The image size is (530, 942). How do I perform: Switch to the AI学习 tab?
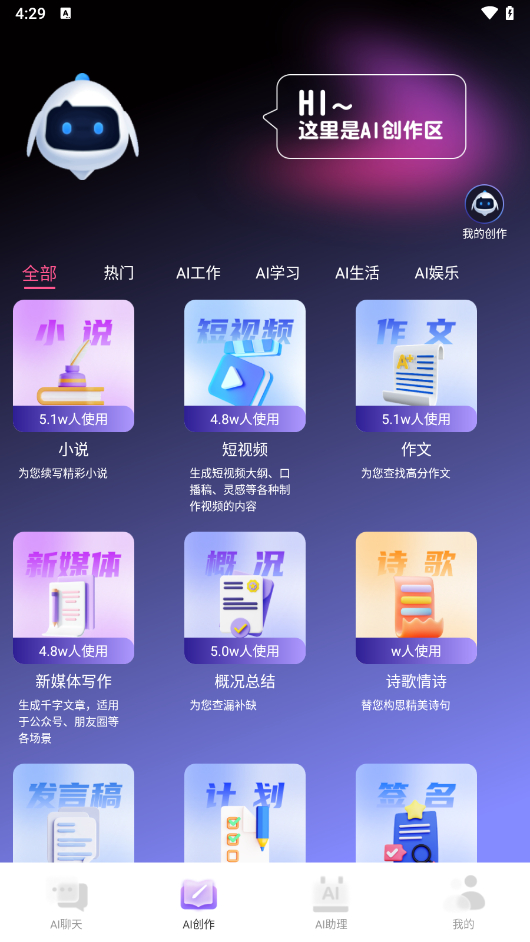pyautogui.click(x=278, y=273)
